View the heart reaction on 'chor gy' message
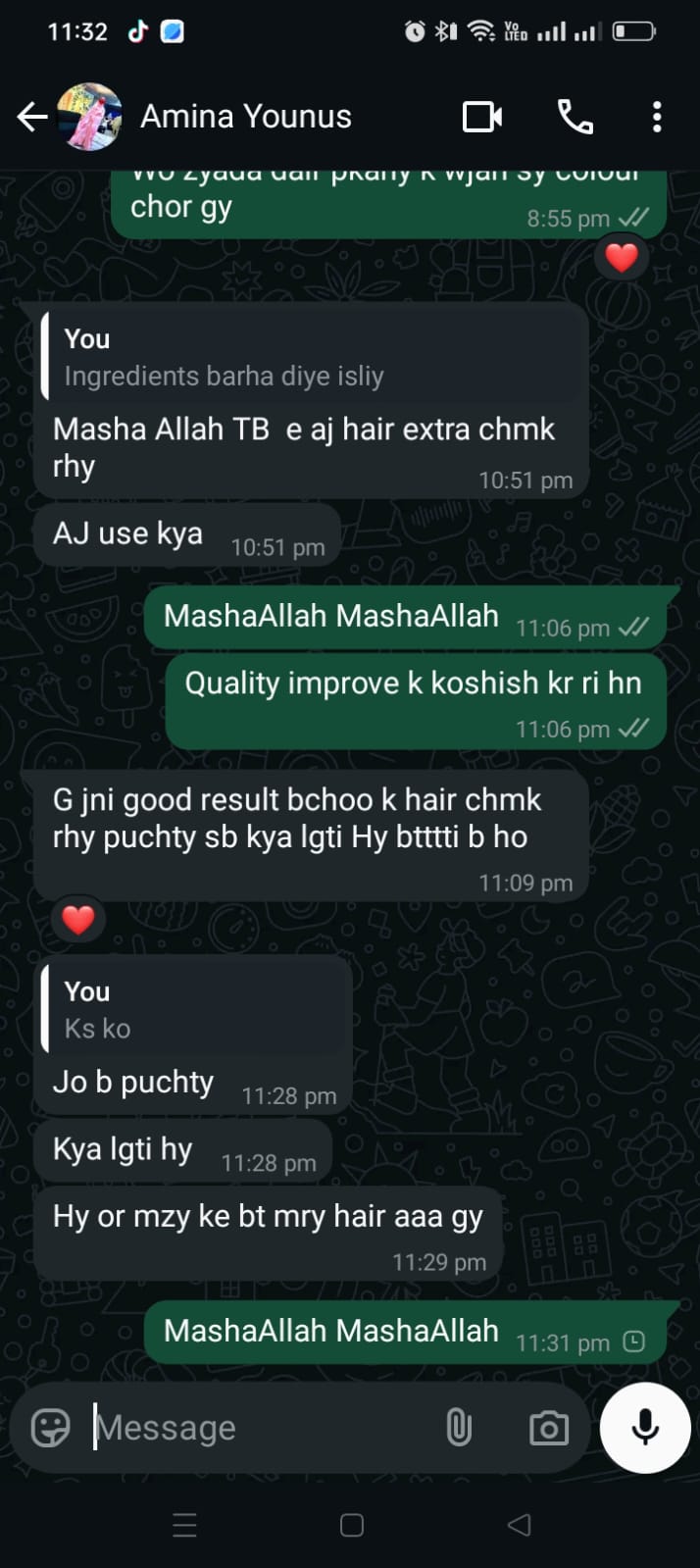The height and width of the screenshot is (1568, 700). point(622,258)
